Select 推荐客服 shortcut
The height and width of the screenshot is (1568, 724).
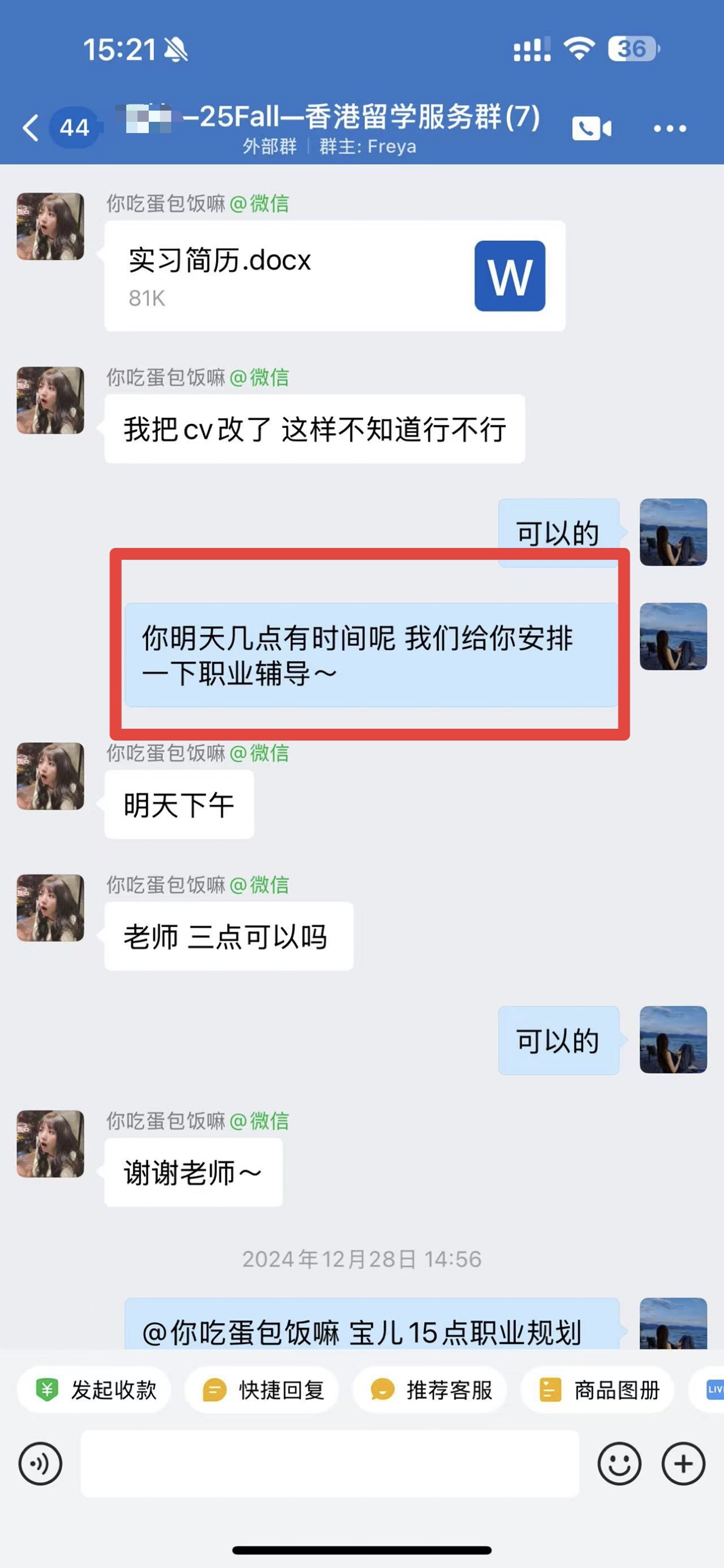pos(430,1389)
